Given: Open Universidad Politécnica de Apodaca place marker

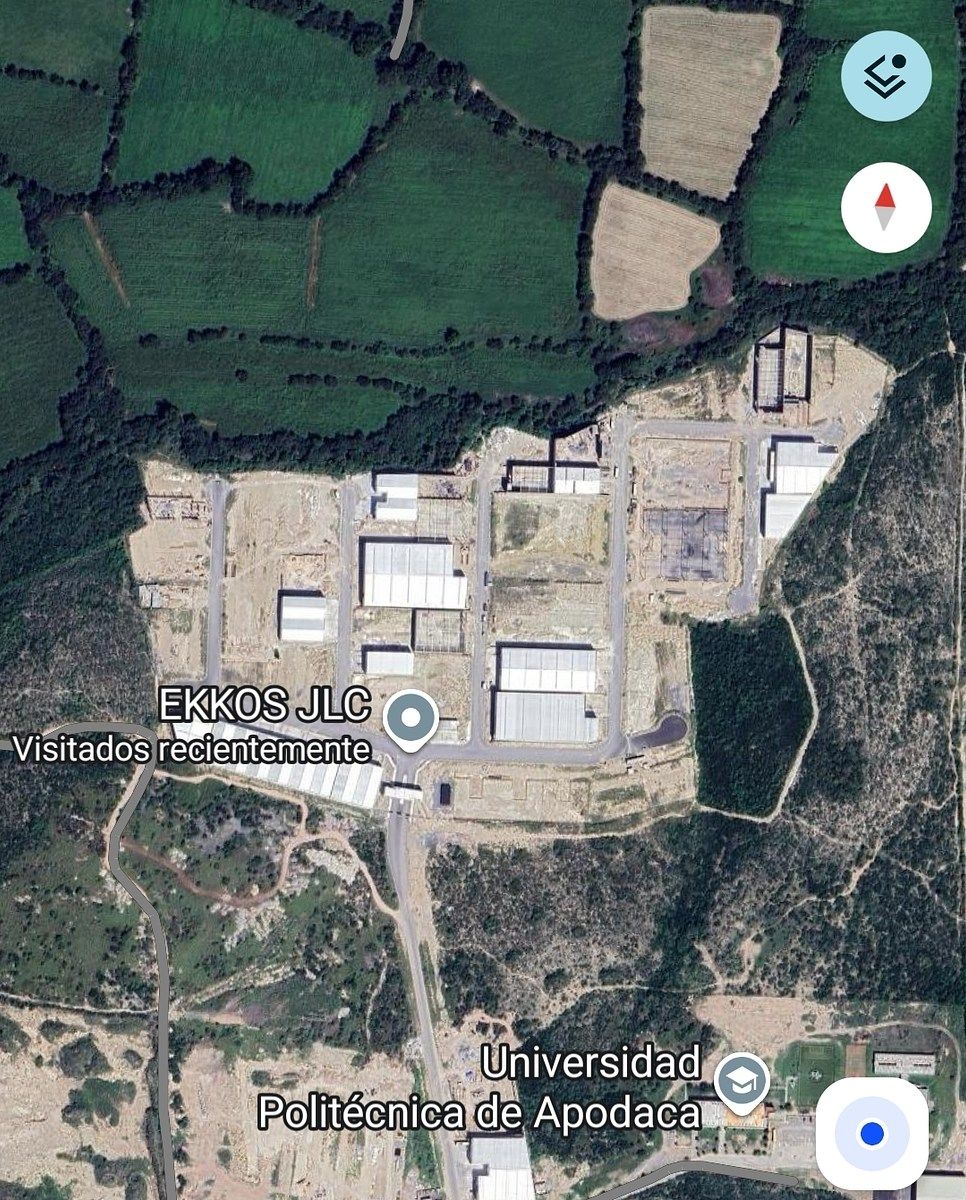Looking at the screenshot, I should coord(743,1083).
